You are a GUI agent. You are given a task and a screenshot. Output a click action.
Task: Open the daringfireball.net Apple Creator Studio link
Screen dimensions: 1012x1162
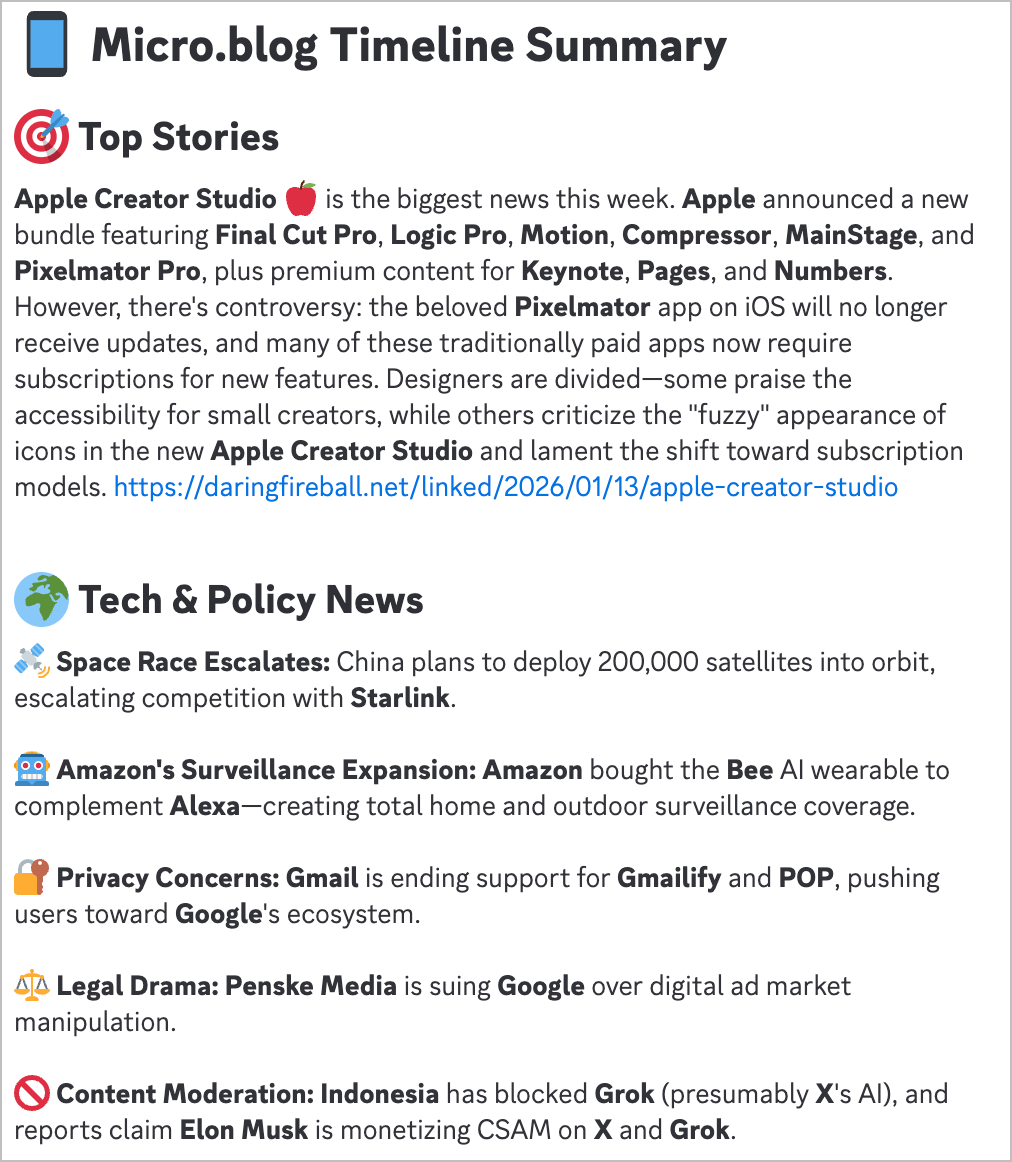(x=505, y=488)
